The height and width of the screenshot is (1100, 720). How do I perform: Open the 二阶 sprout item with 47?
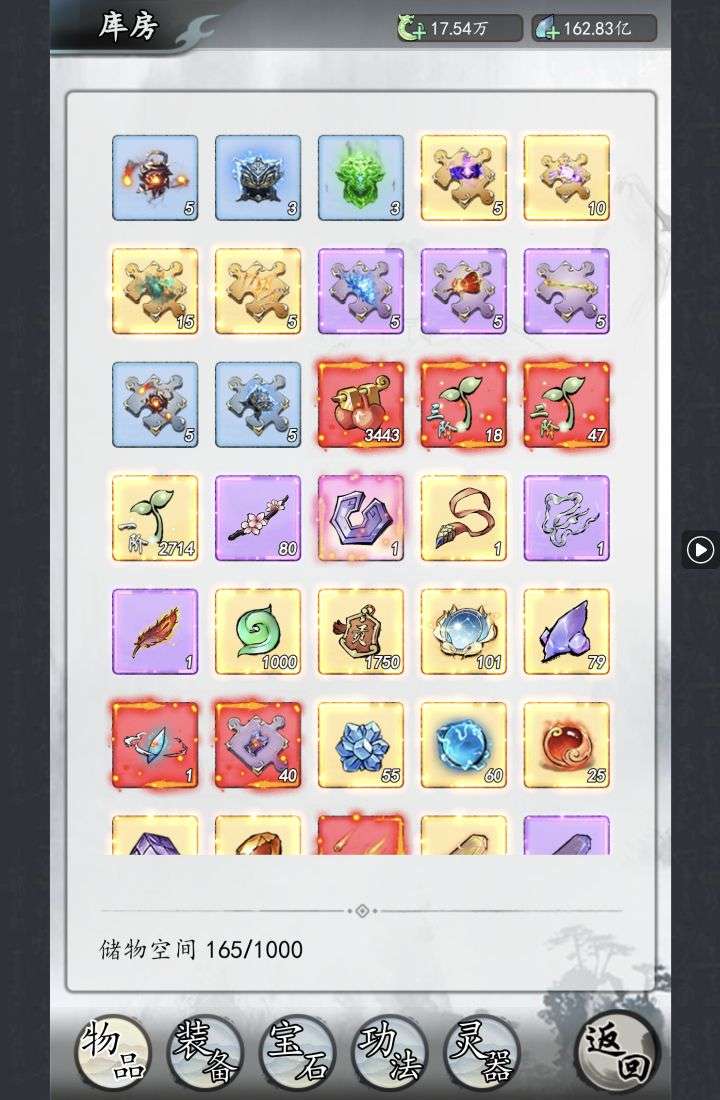tap(567, 405)
